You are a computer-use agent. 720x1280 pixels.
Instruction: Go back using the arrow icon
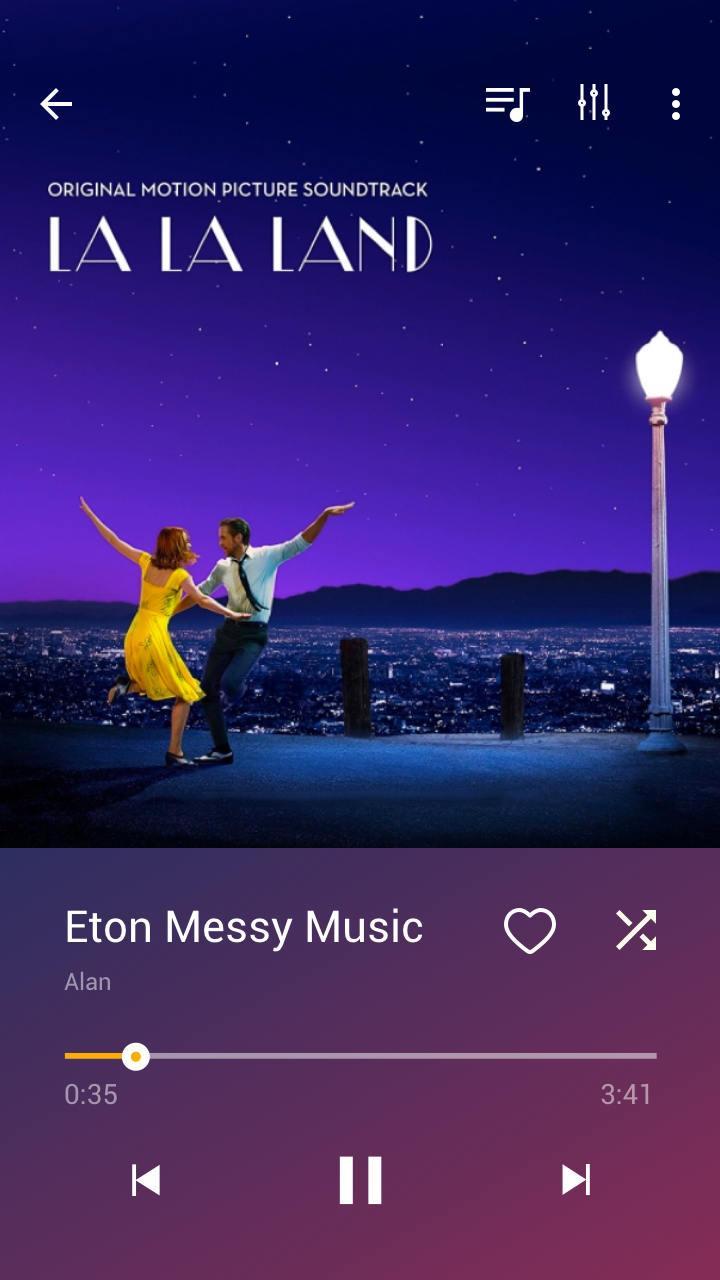(56, 104)
